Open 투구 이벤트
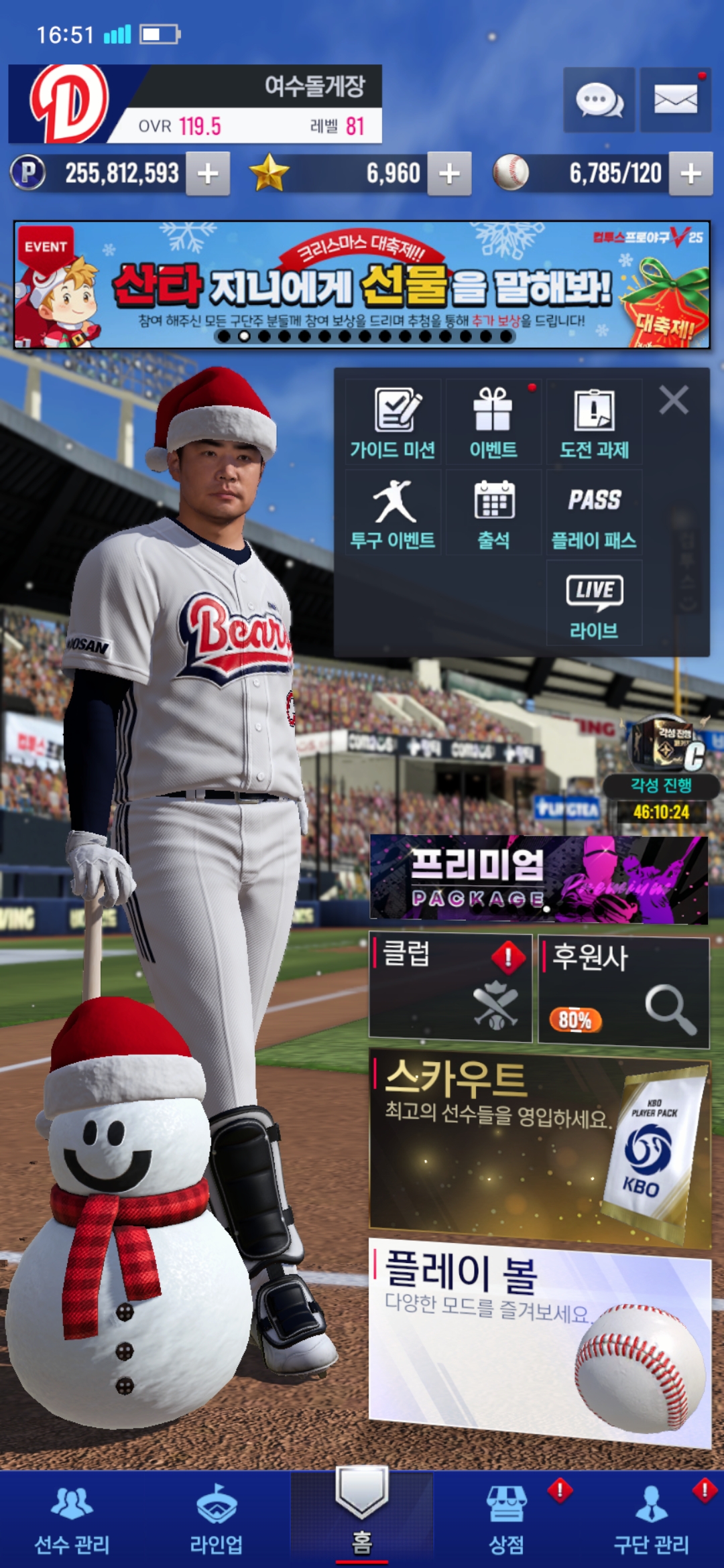 tap(394, 513)
